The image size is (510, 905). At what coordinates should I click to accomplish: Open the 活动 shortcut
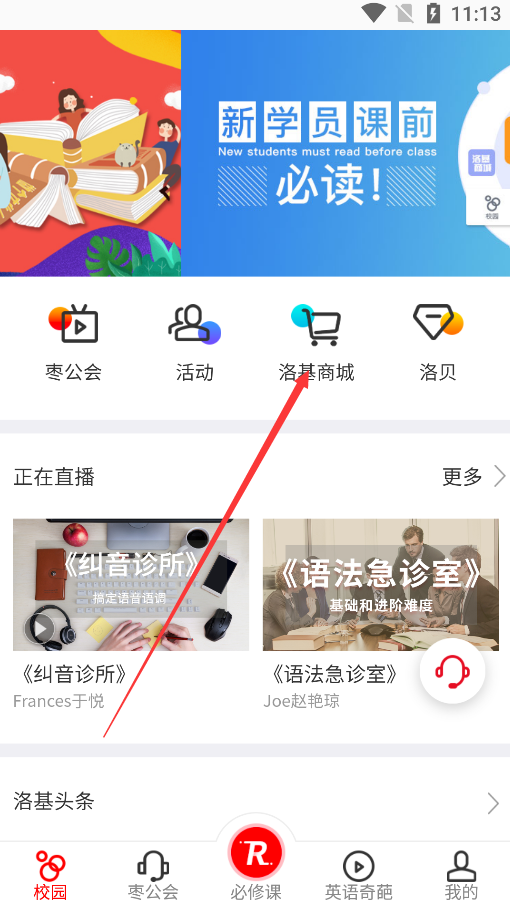pyautogui.click(x=194, y=342)
